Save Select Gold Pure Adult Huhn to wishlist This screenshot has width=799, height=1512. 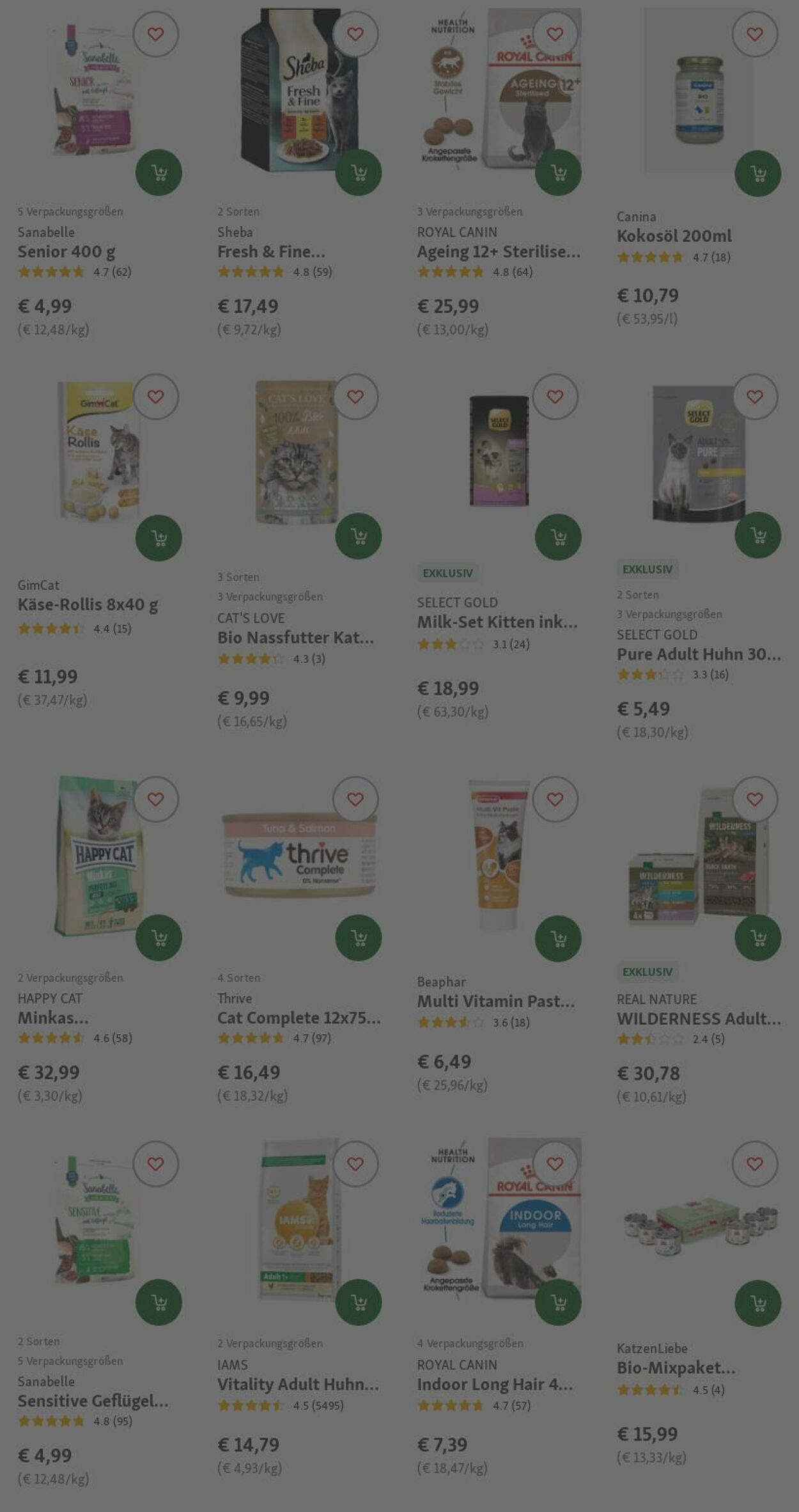(754, 397)
